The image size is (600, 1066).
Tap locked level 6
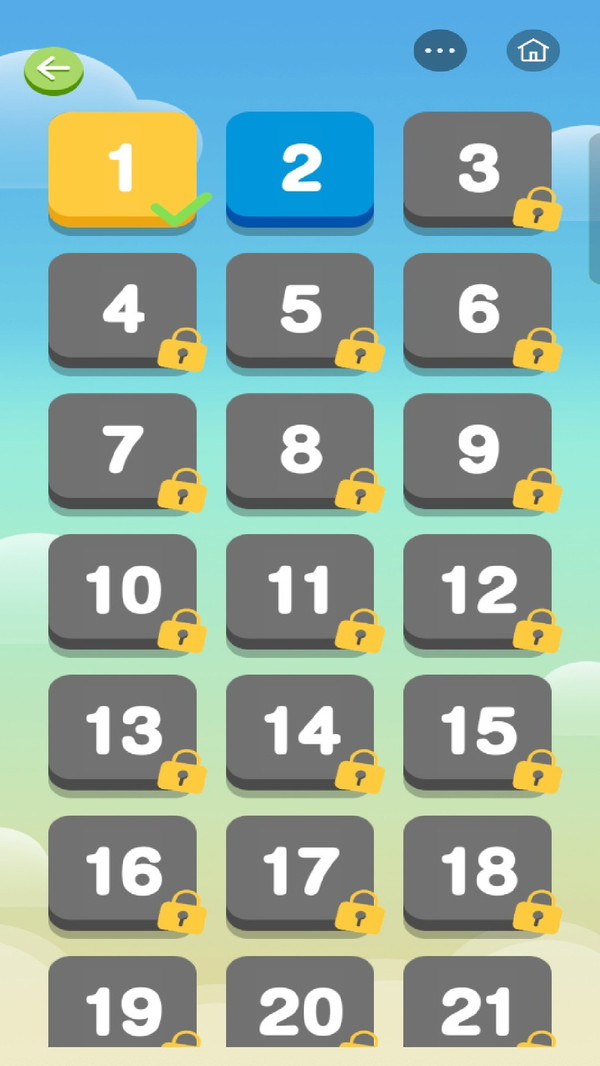(x=478, y=310)
